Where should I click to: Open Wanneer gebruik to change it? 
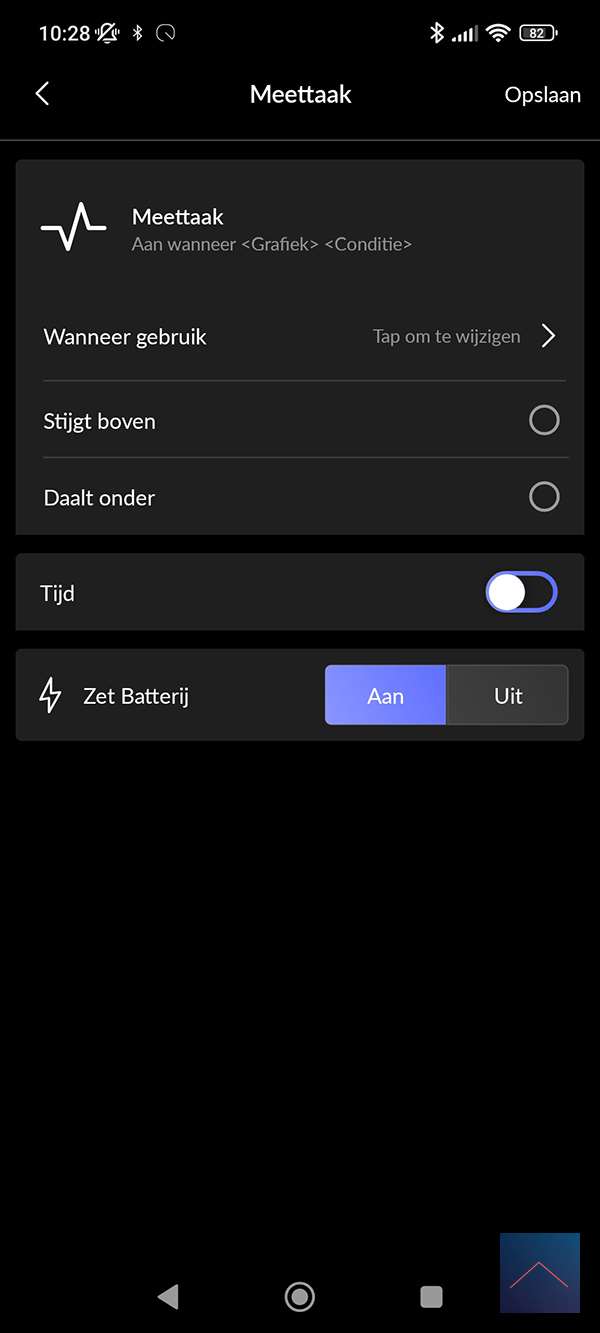coord(300,337)
